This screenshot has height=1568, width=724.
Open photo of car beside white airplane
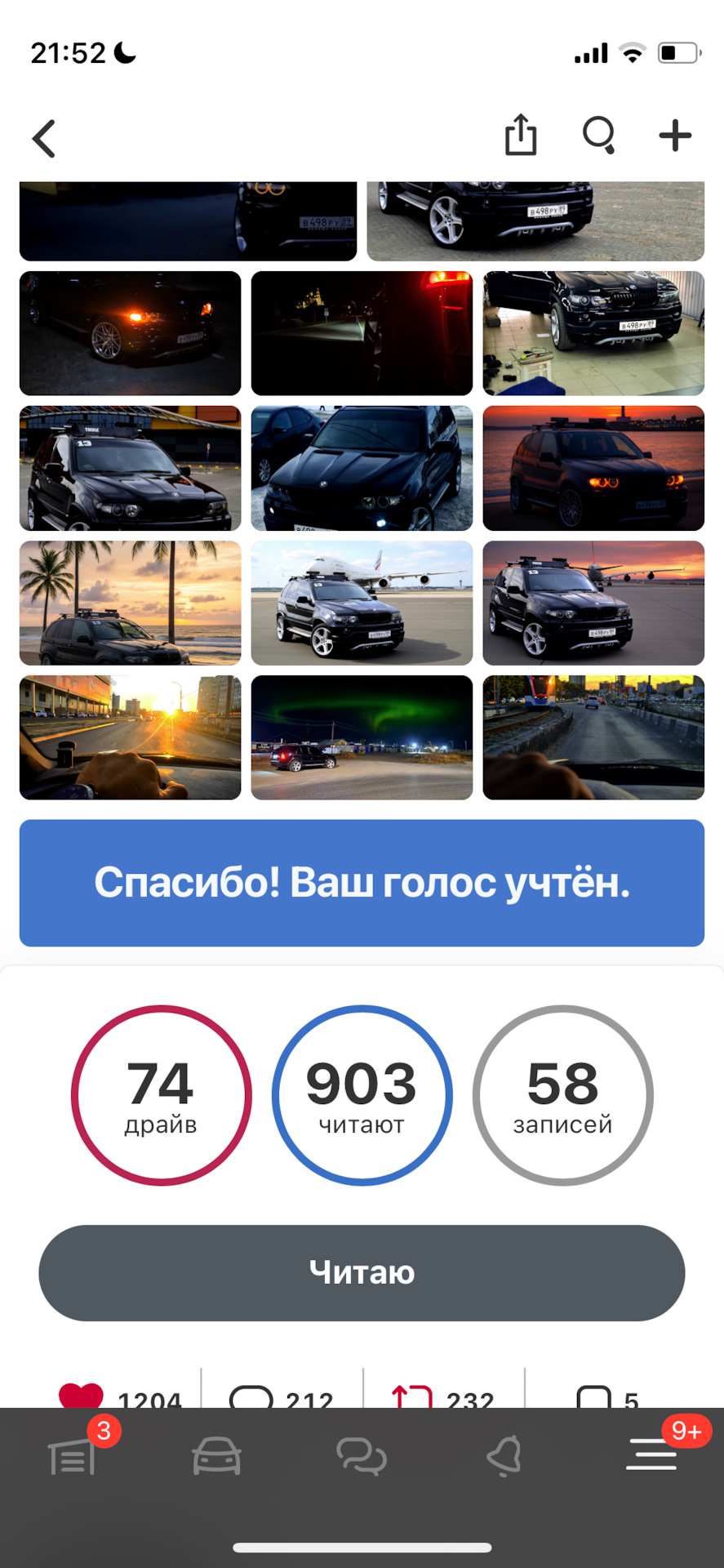[362, 603]
